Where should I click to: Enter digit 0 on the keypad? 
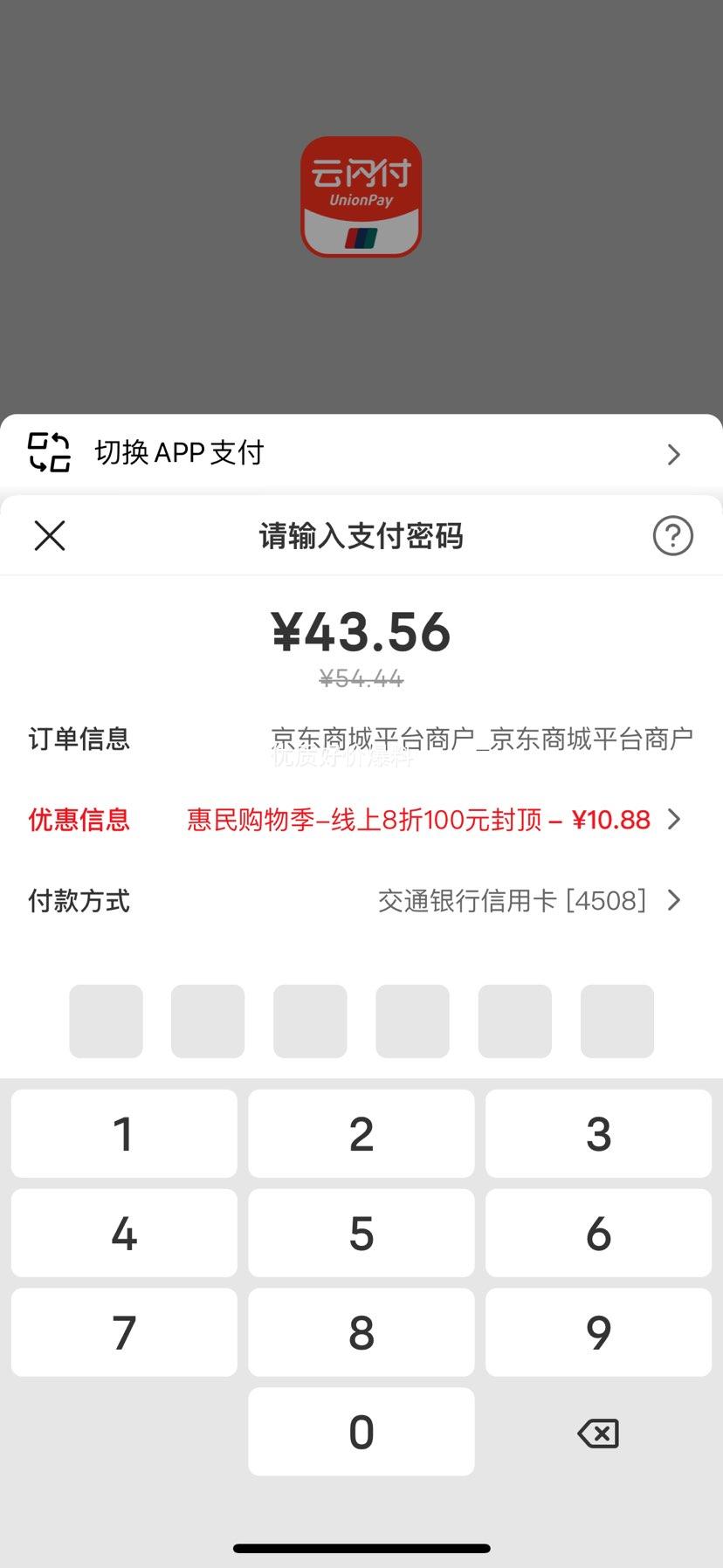click(361, 1432)
